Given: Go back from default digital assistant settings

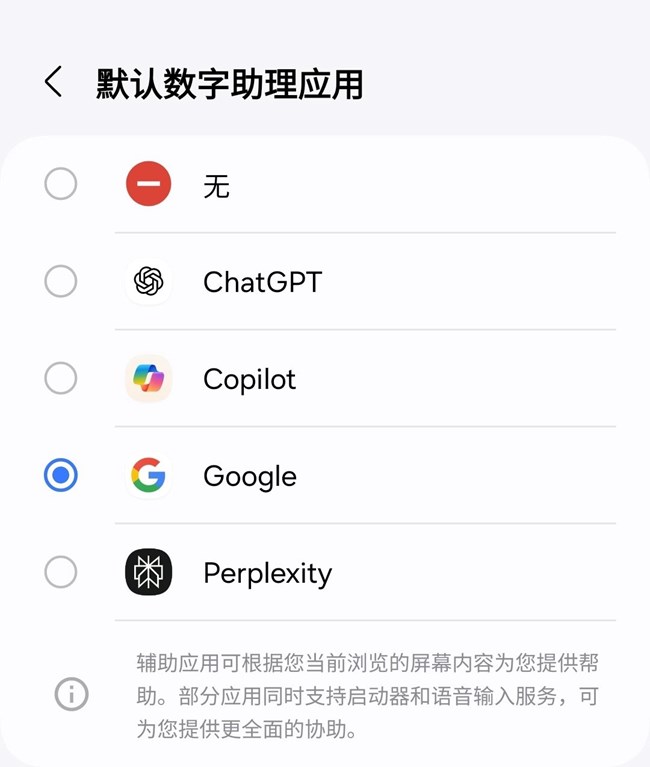Looking at the screenshot, I should pyautogui.click(x=54, y=83).
